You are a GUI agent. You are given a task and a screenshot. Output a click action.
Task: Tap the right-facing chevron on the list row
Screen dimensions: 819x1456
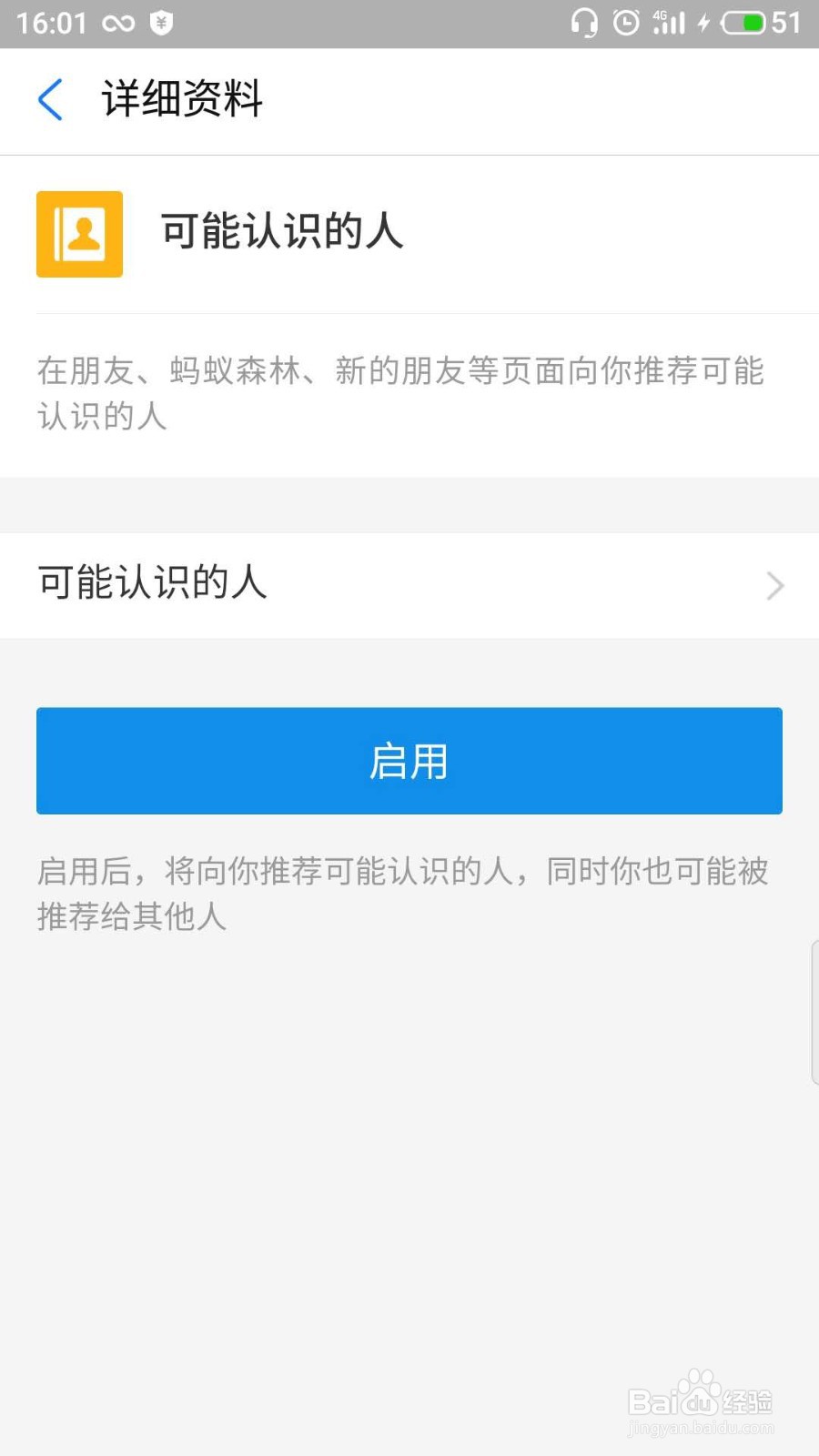click(x=774, y=585)
